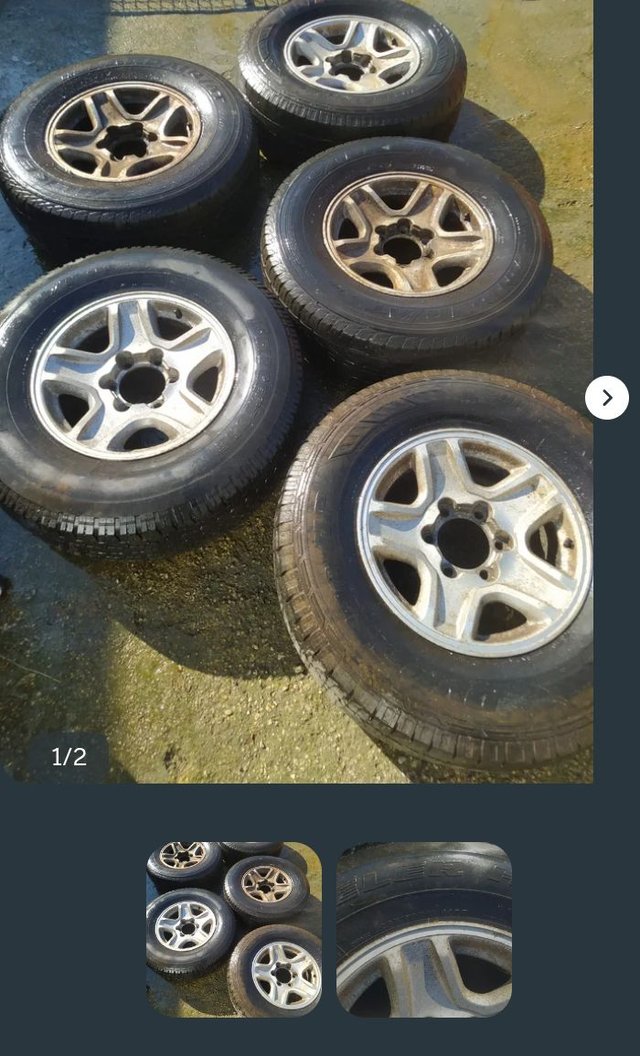Select the first thumbnail showing four wheels
The width and height of the screenshot is (640, 1056).
pyautogui.click(x=234, y=929)
